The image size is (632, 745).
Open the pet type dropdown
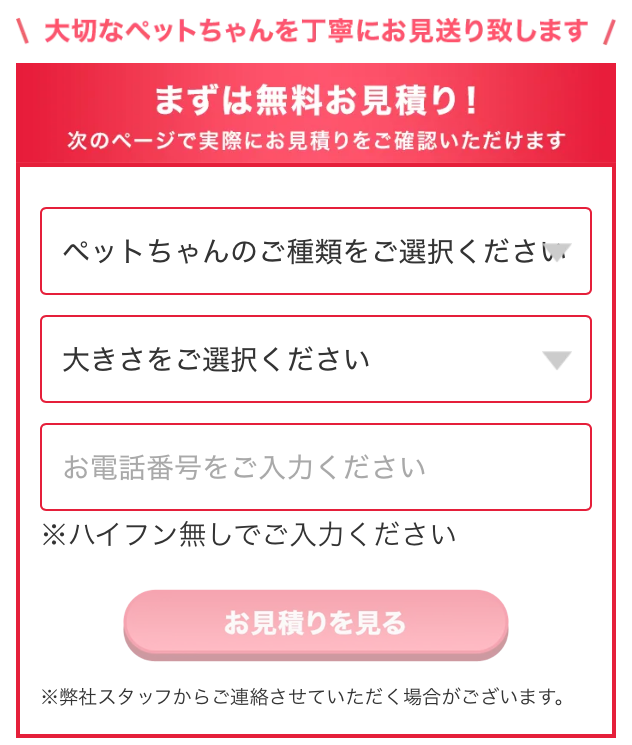[315, 251]
